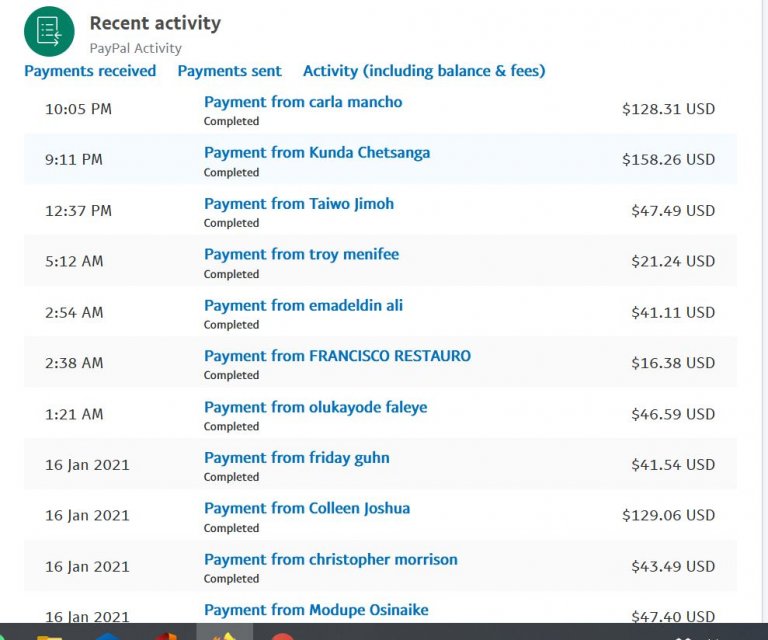View payment from troy menifee

(301, 254)
